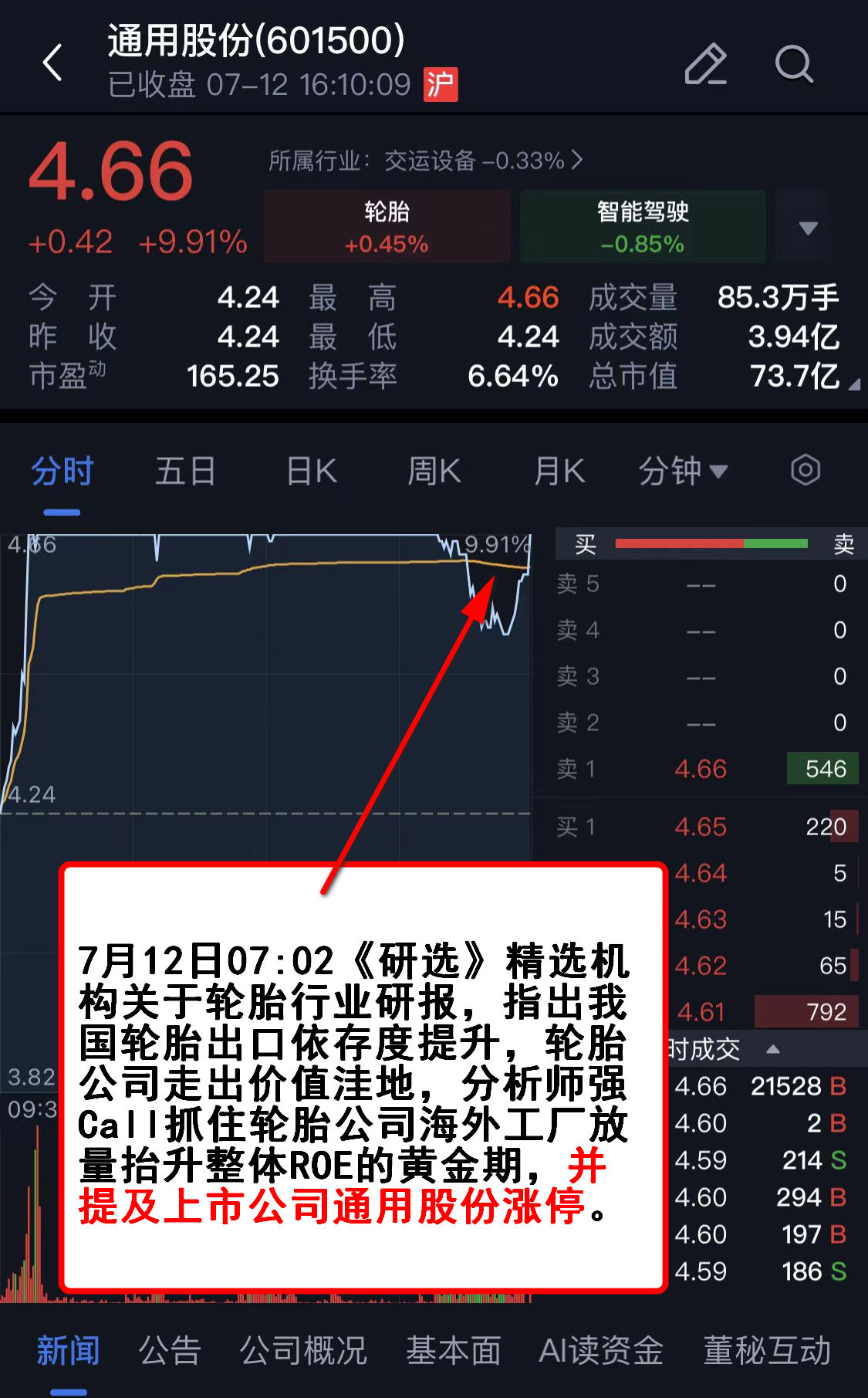
Task: Open chart settings hexagon icon
Action: point(805,469)
